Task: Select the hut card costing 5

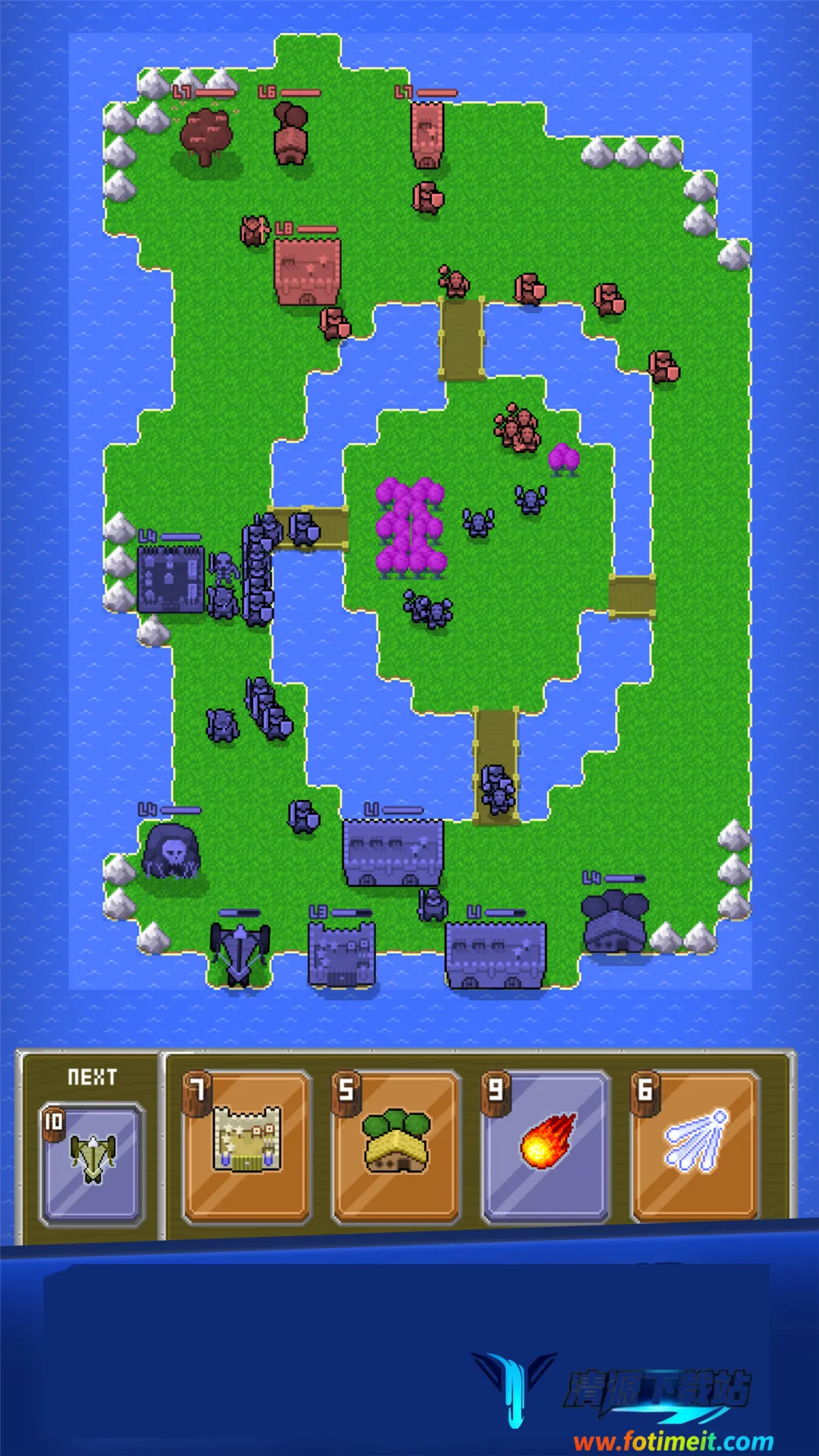Action: point(396,1145)
